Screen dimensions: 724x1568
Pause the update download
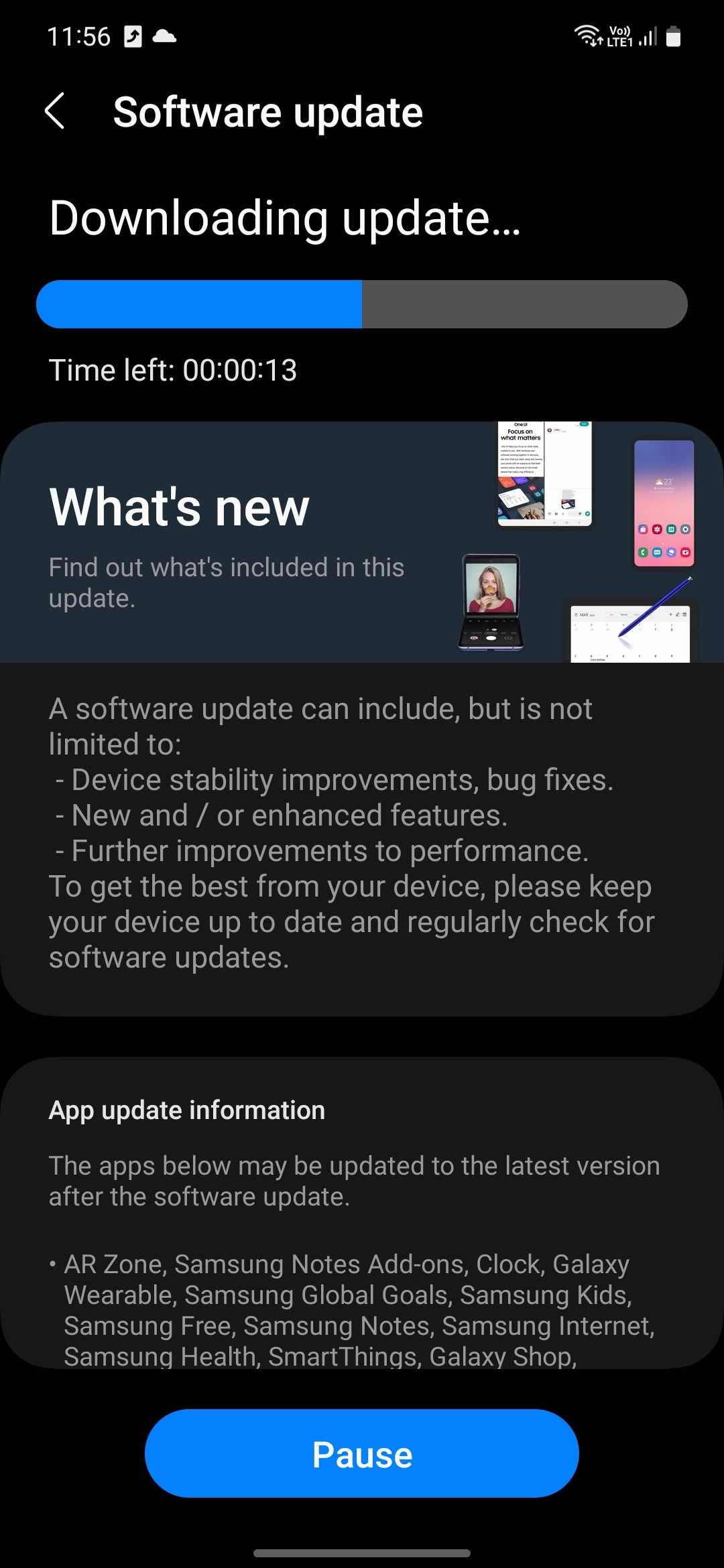click(362, 1454)
